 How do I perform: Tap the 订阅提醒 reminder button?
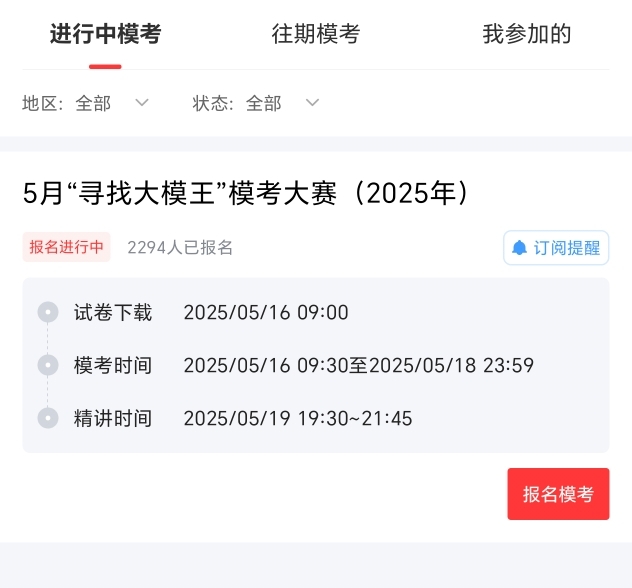(556, 248)
